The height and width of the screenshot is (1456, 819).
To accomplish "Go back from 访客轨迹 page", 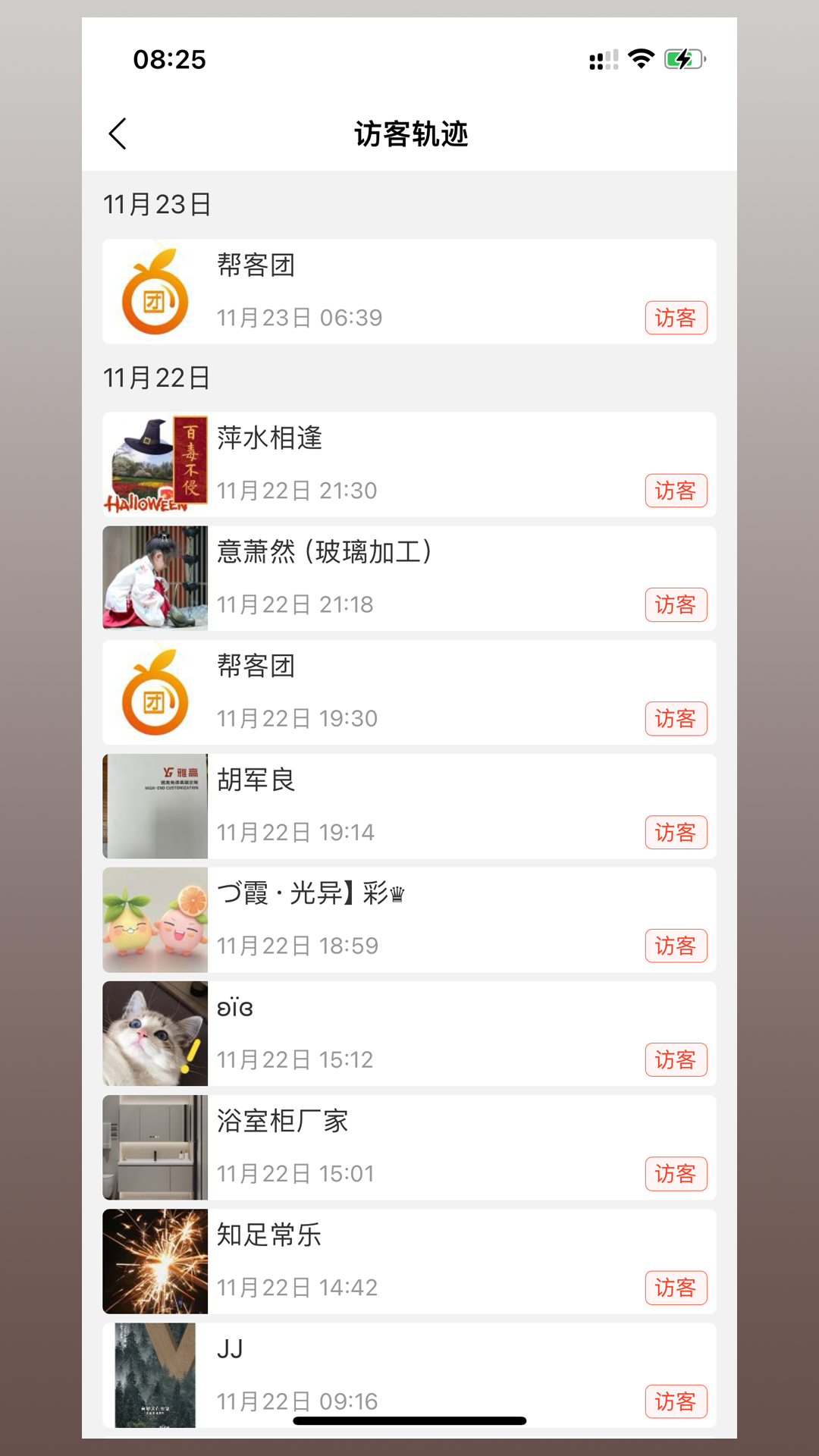I will 118,134.
